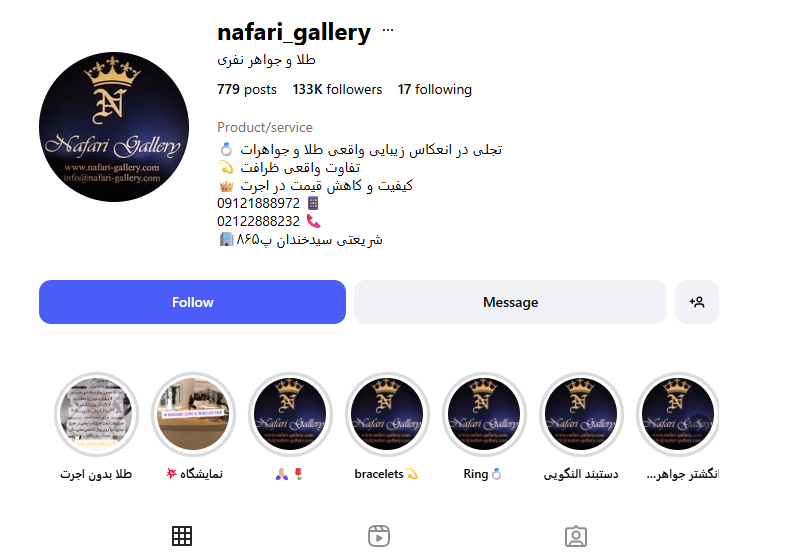Viewport: 796px width, 552px height.
Task: Open the دستبند النگویی story highlight
Action: point(582,415)
